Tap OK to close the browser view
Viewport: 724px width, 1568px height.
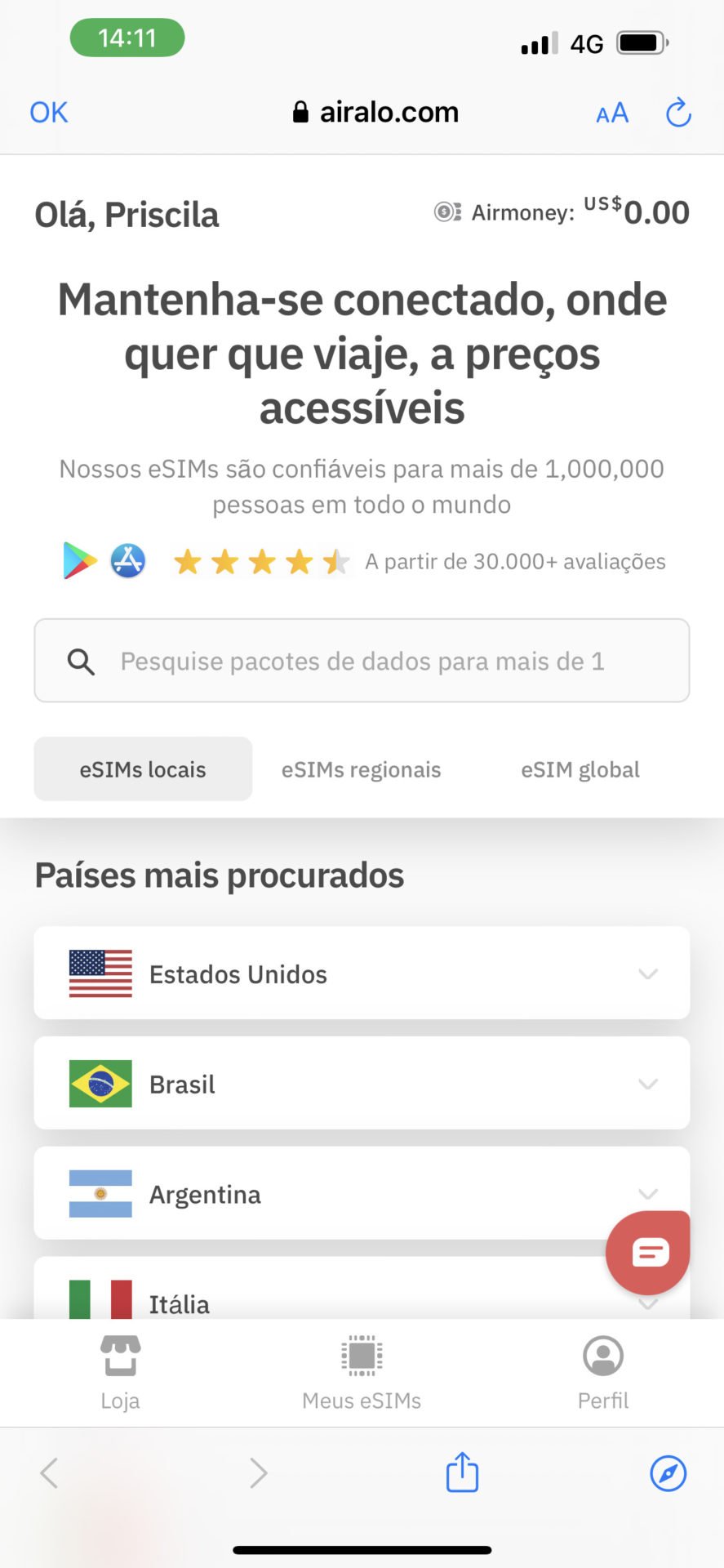[49, 112]
